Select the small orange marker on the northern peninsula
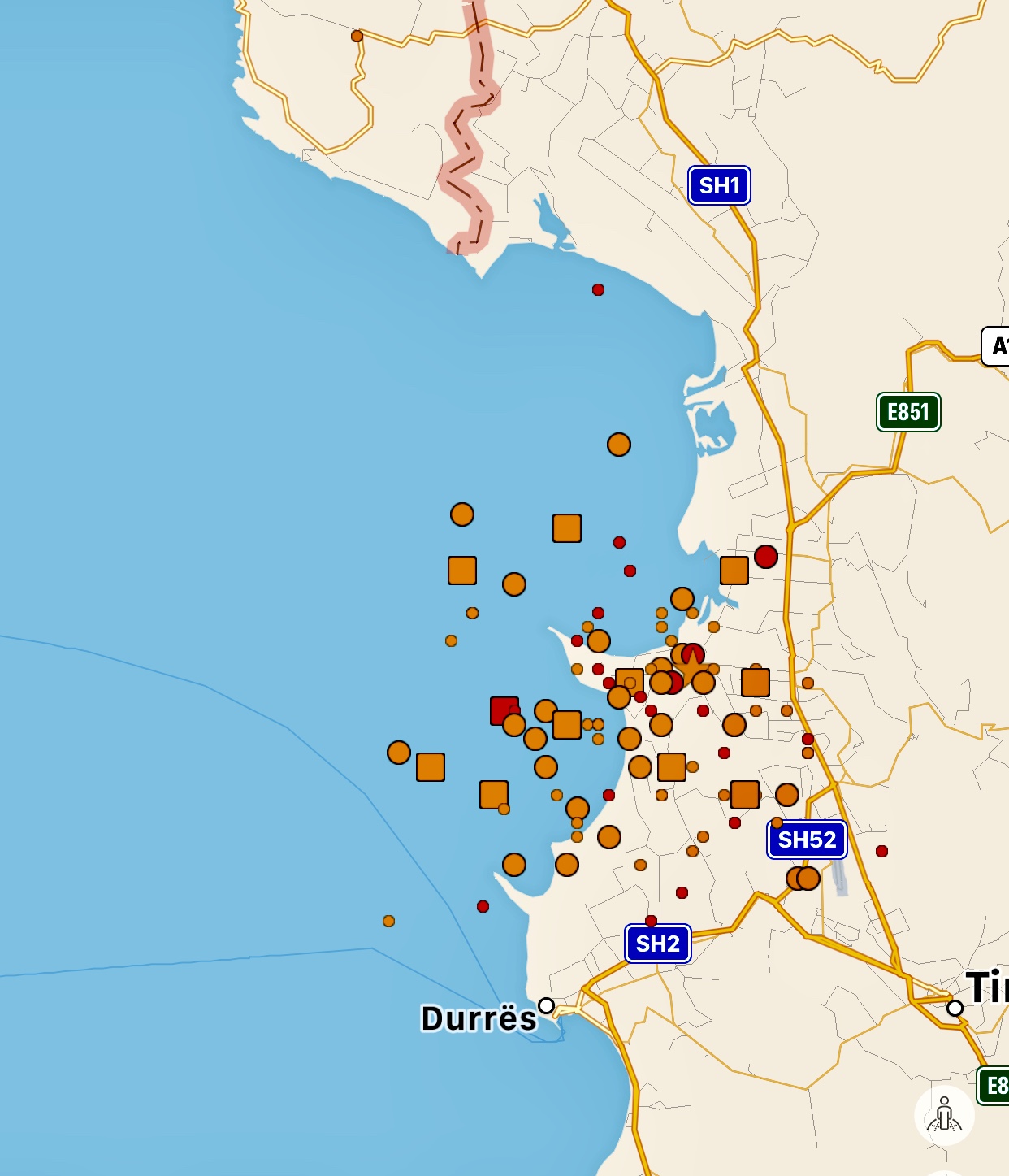 point(357,36)
